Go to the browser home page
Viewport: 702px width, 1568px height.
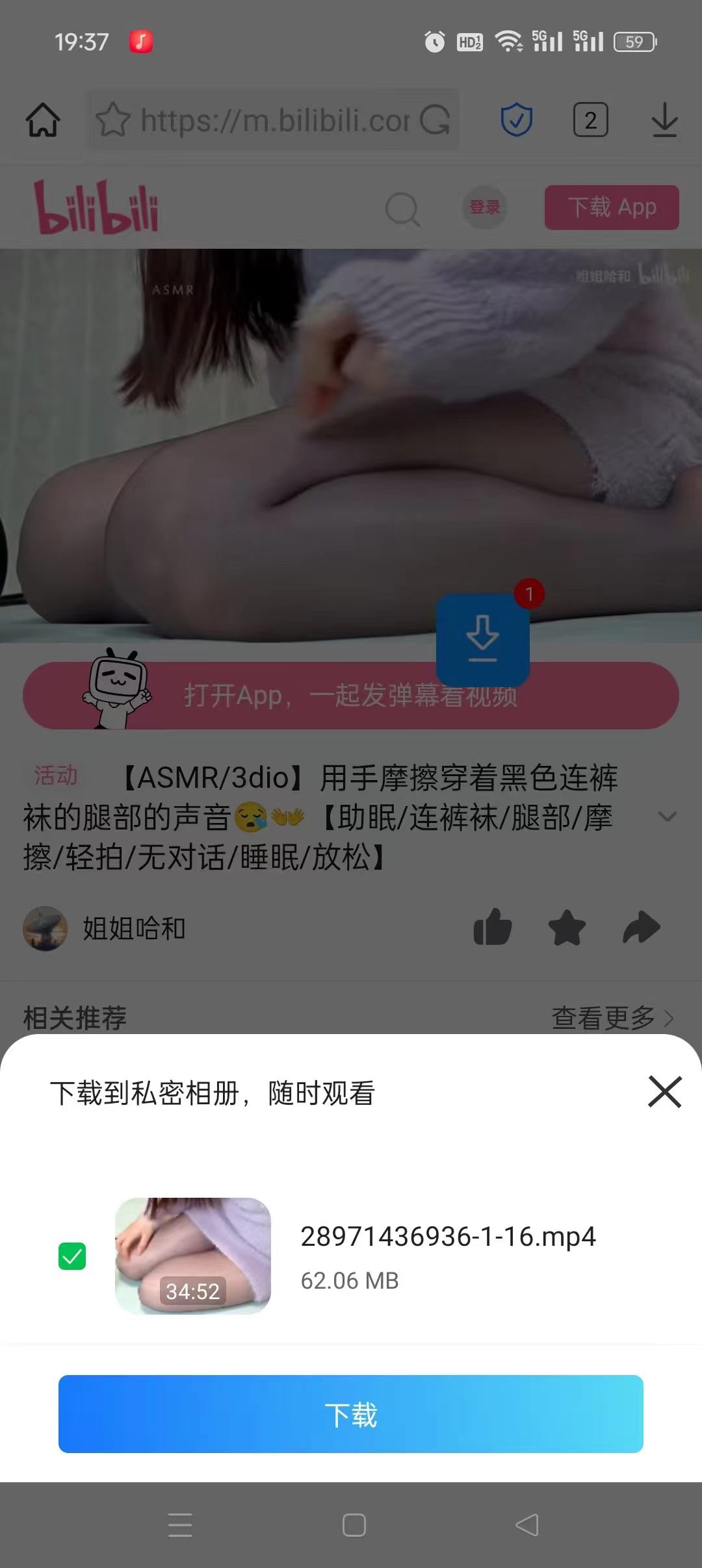point(43,120)
